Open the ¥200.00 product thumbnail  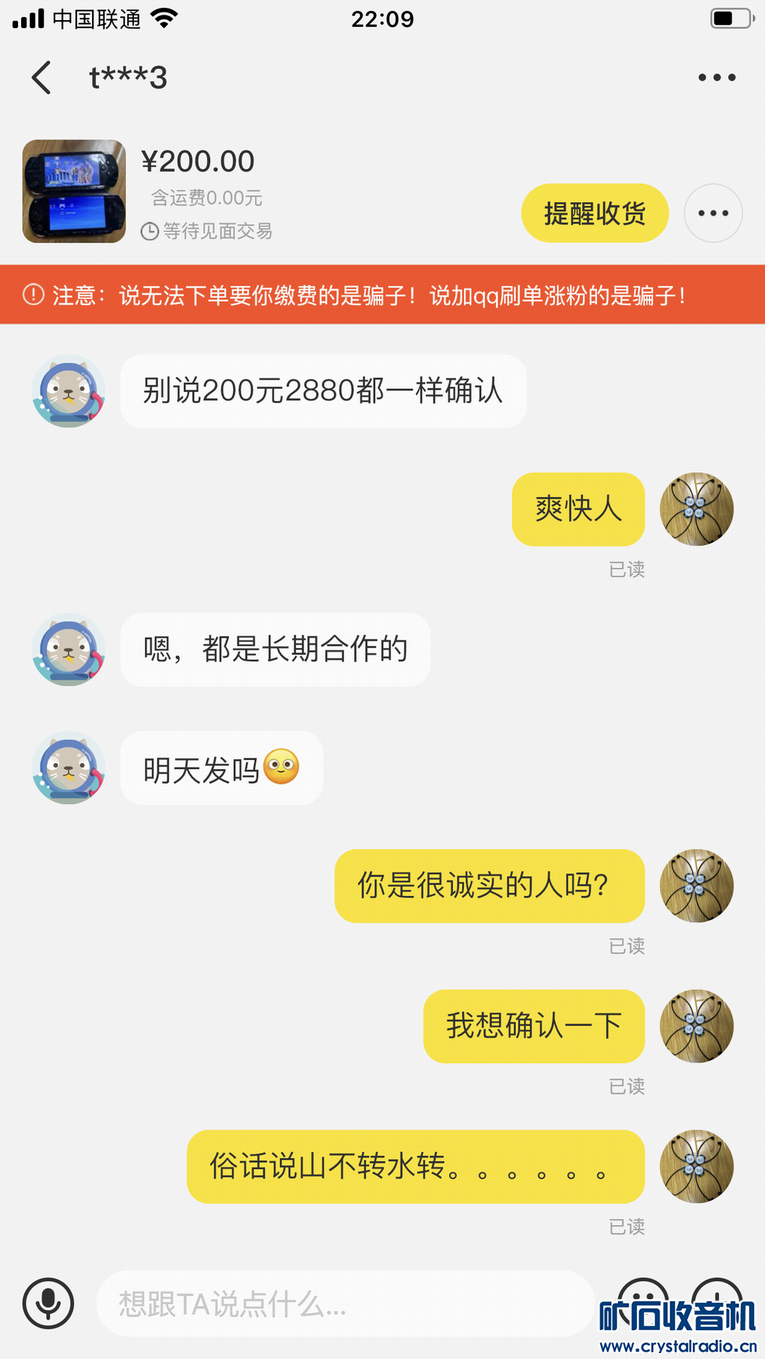(x=74, y=191)
